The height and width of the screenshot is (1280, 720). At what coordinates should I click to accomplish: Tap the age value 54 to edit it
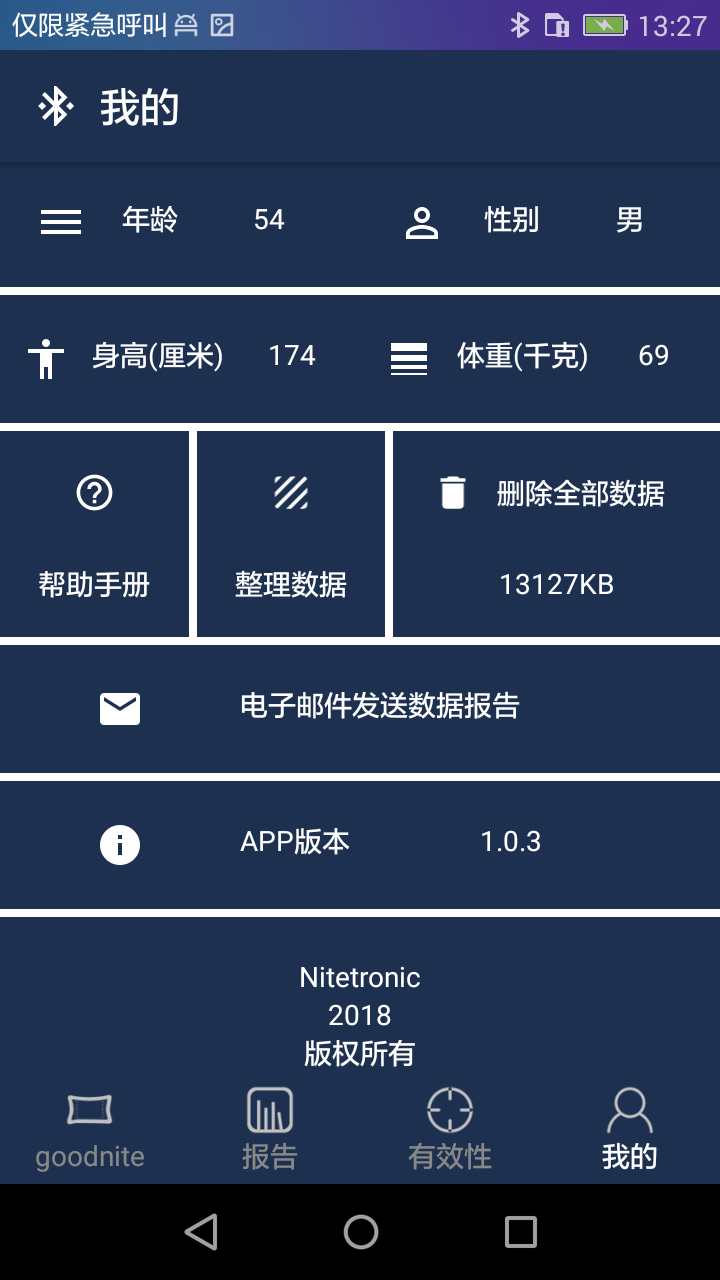point(268,220)
